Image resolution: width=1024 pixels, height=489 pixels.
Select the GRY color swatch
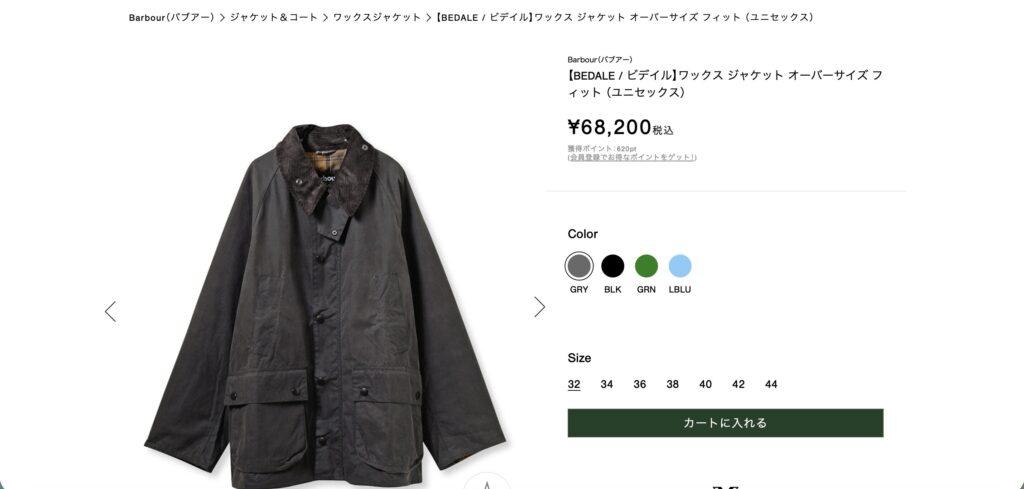(579, 266)
